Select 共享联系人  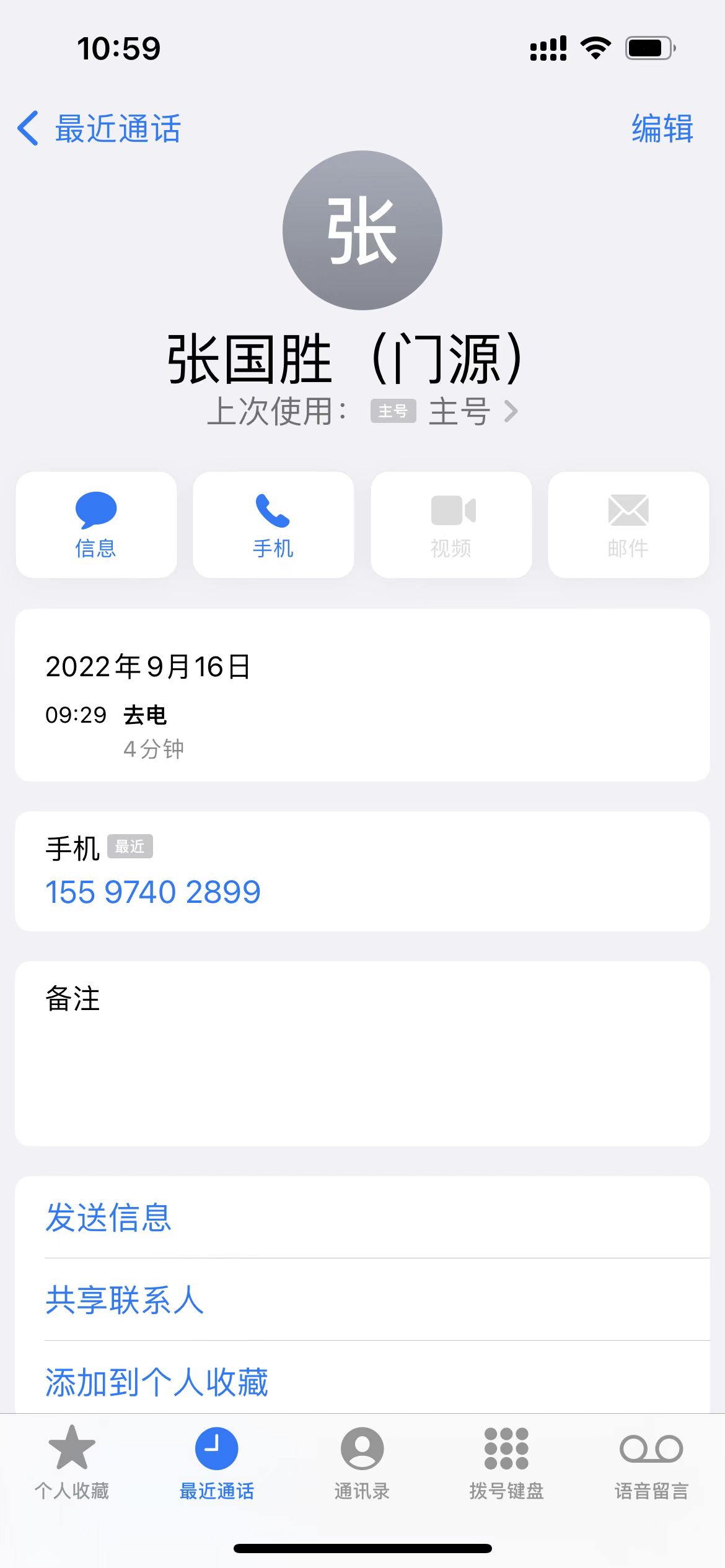tap(362, 1299)
